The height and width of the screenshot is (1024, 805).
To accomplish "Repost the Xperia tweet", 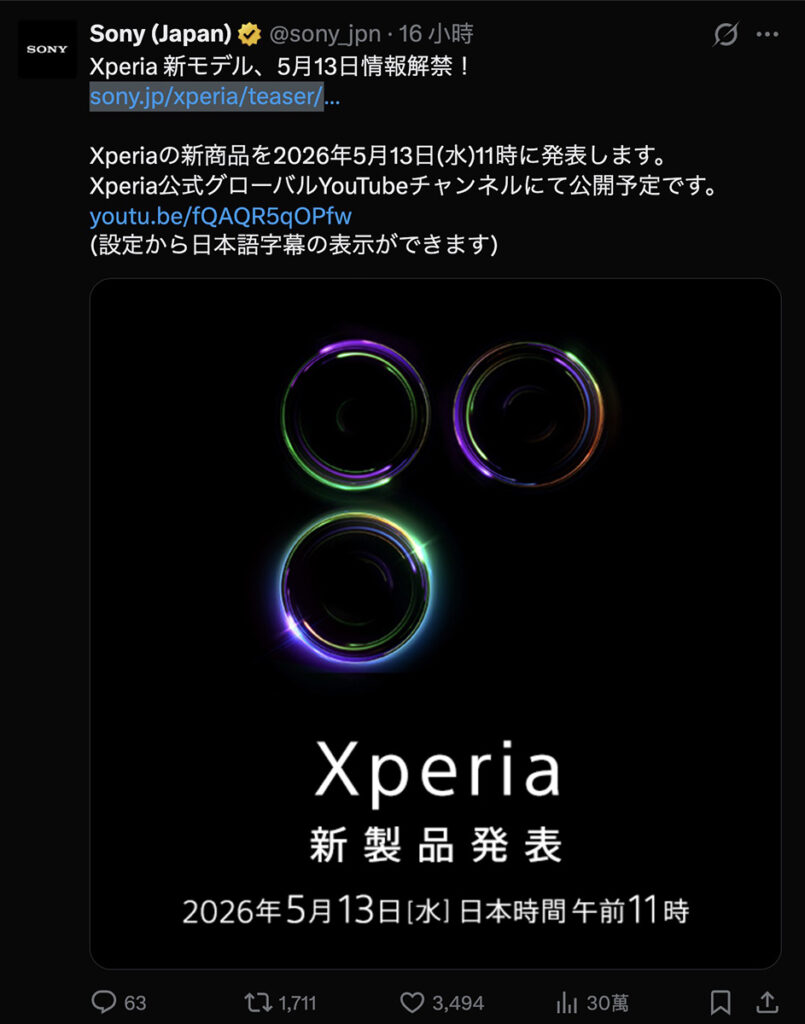I will coord(280,1002).
